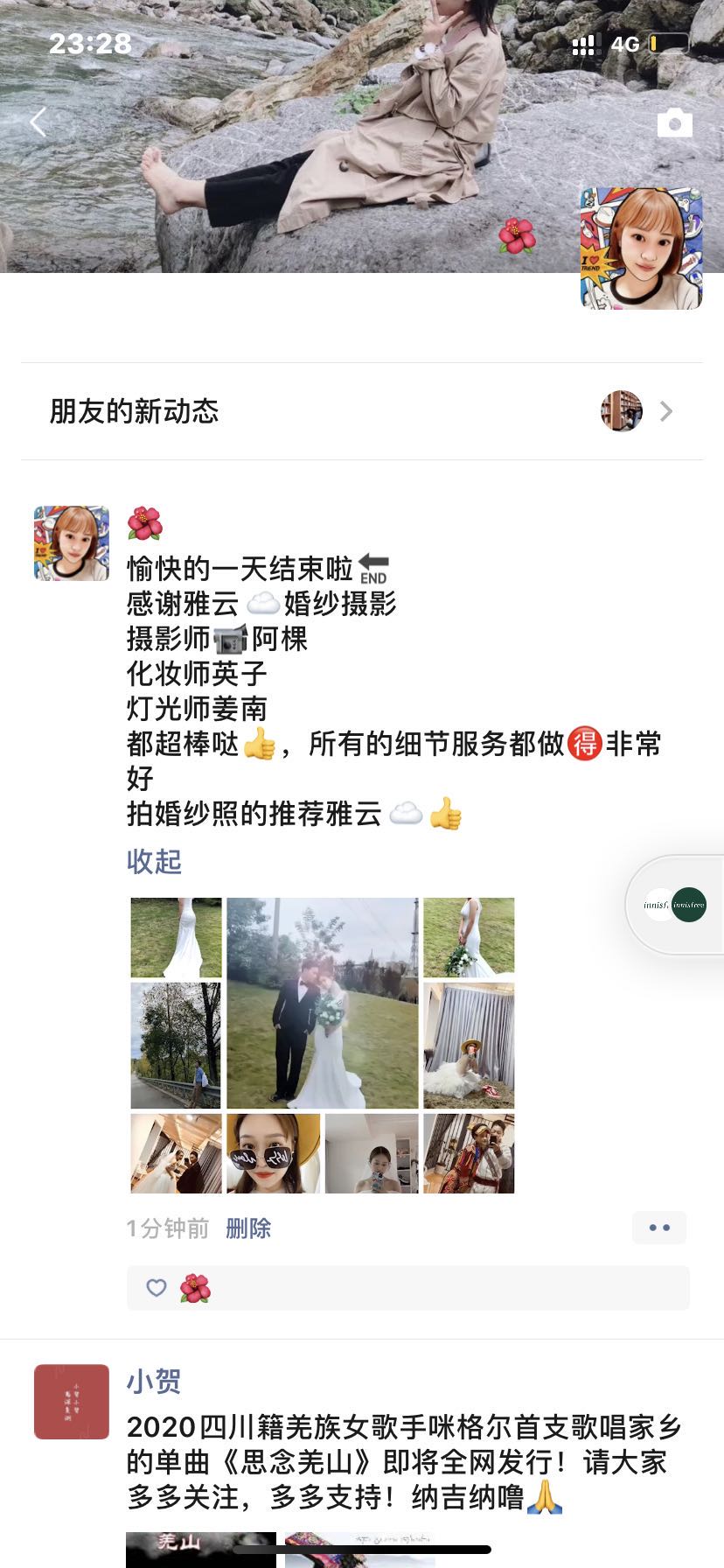Tap 小贺's red avatar
Screen dimensions: 724x1568
(72, 1402)
